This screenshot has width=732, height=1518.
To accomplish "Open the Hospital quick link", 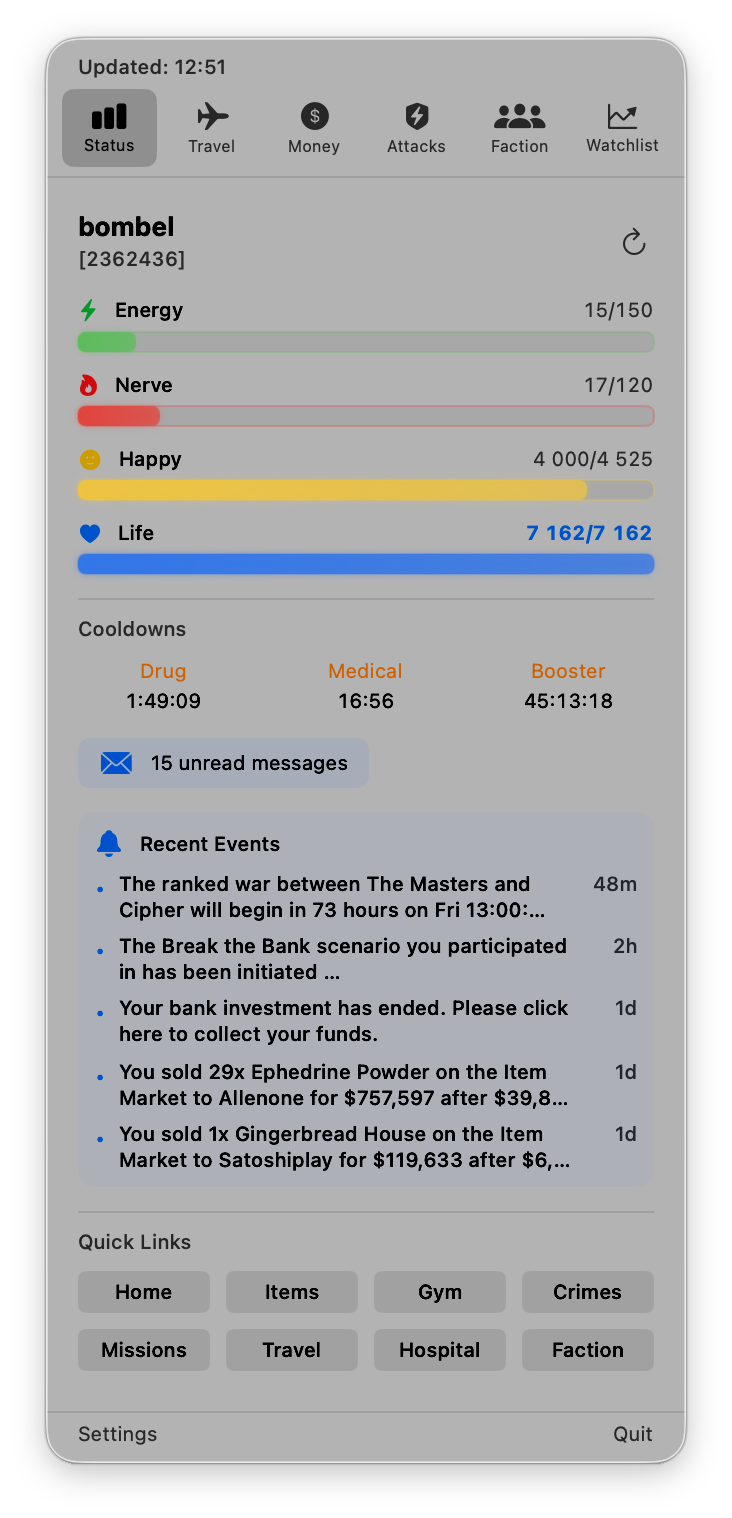I will (x=440, y=1350).
